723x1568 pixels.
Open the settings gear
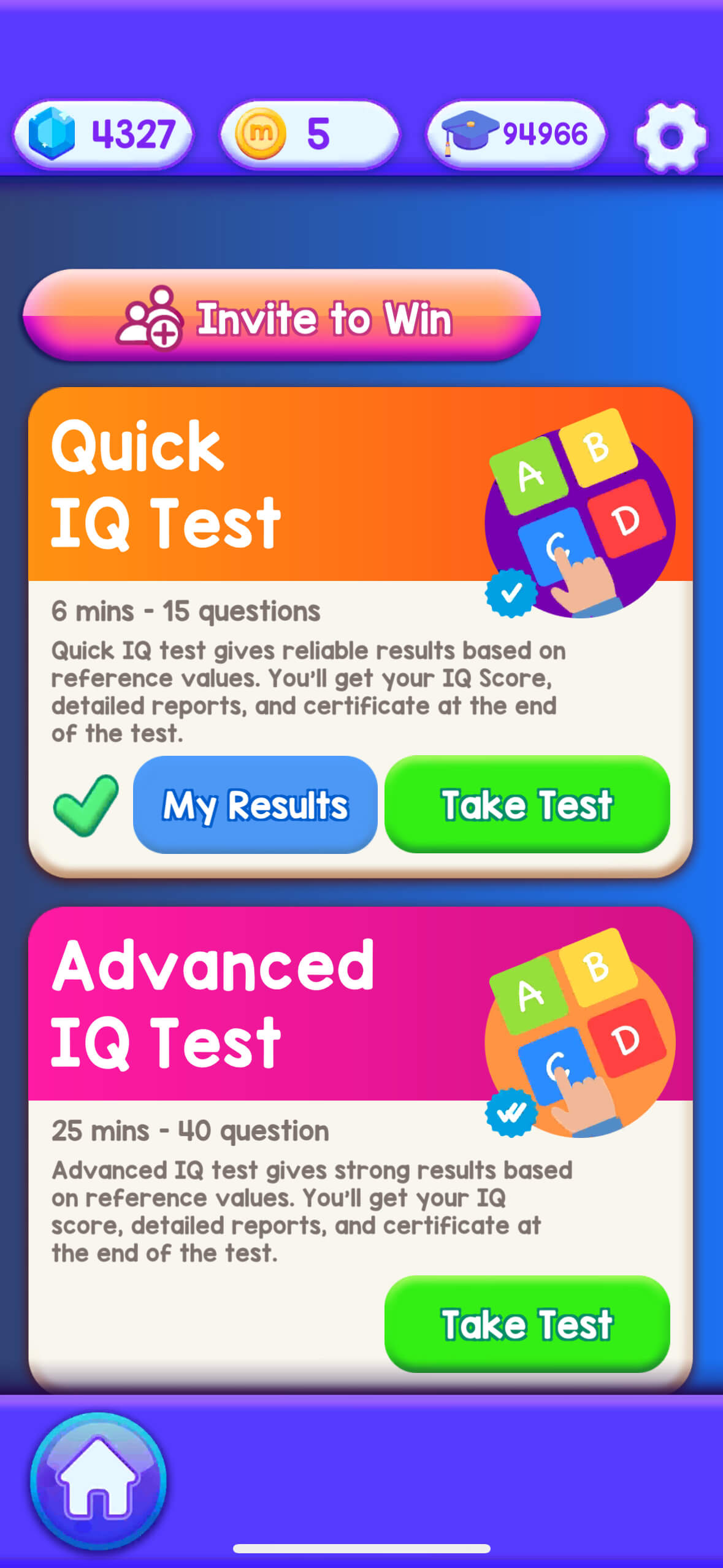pyautogui.click(x=671, y=137)
